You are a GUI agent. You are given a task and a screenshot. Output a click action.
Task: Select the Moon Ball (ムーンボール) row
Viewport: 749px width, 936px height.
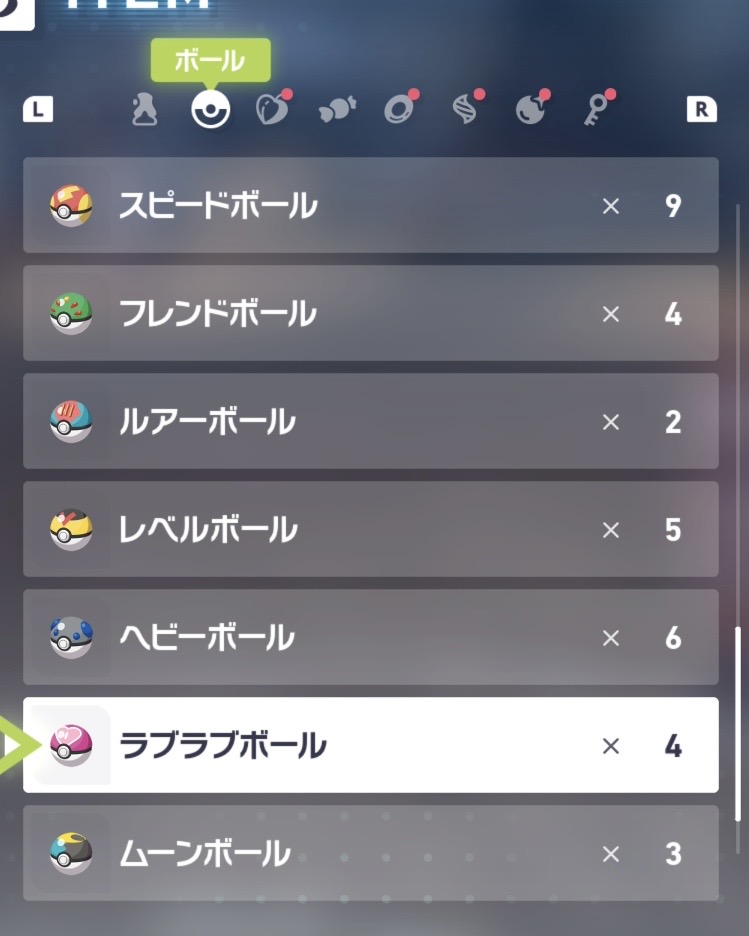pos(370,853)
